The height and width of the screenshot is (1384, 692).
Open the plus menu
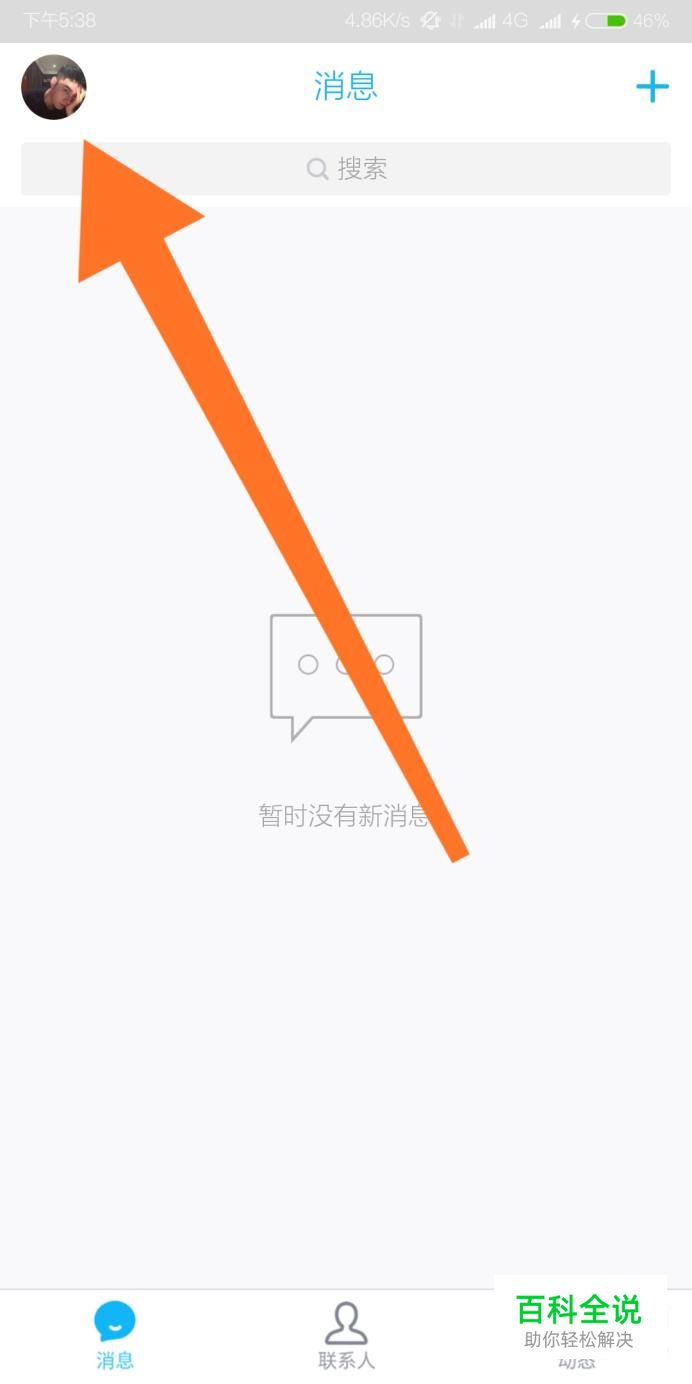[x=652, y=87]
